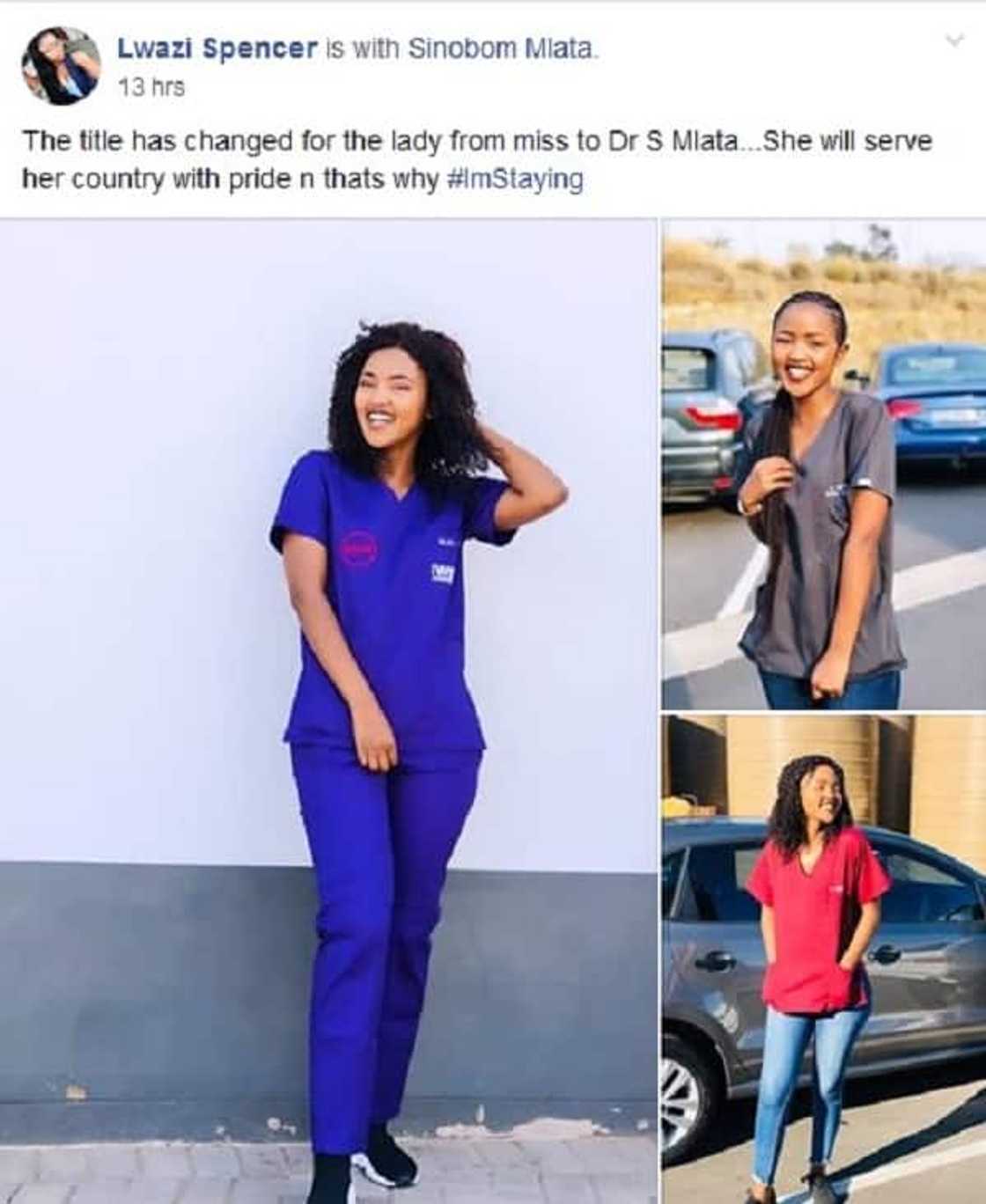Click the 'is with' tag line
The height and width of the screenshot is (1204, 986).
pos(370,51)
